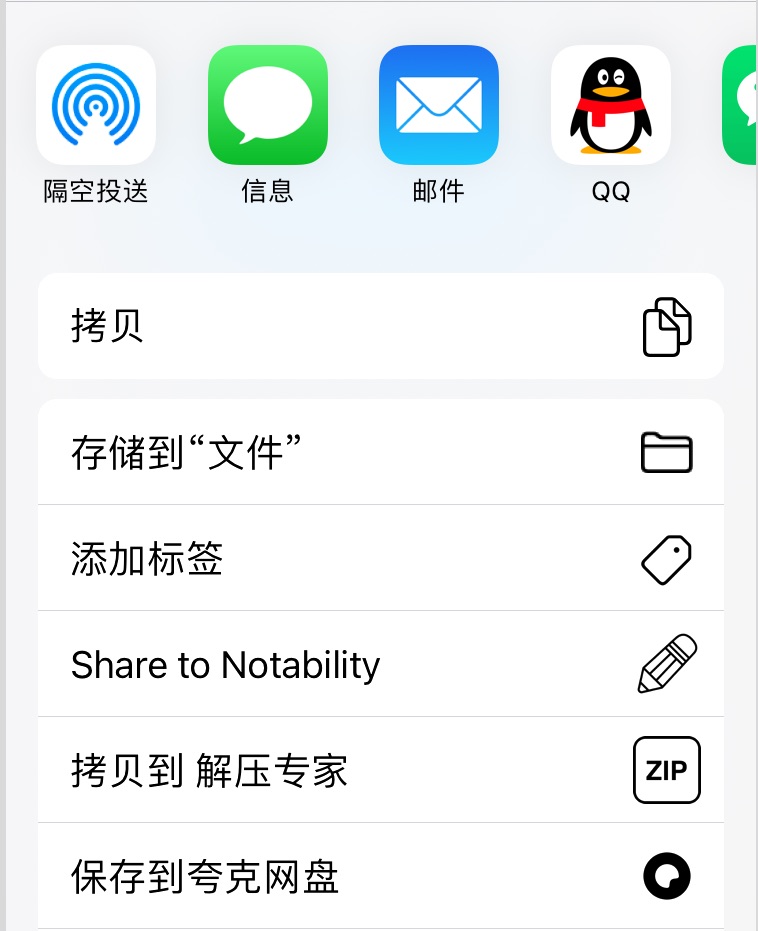
Task: Share through Messages (信息)
Action: 268,105
